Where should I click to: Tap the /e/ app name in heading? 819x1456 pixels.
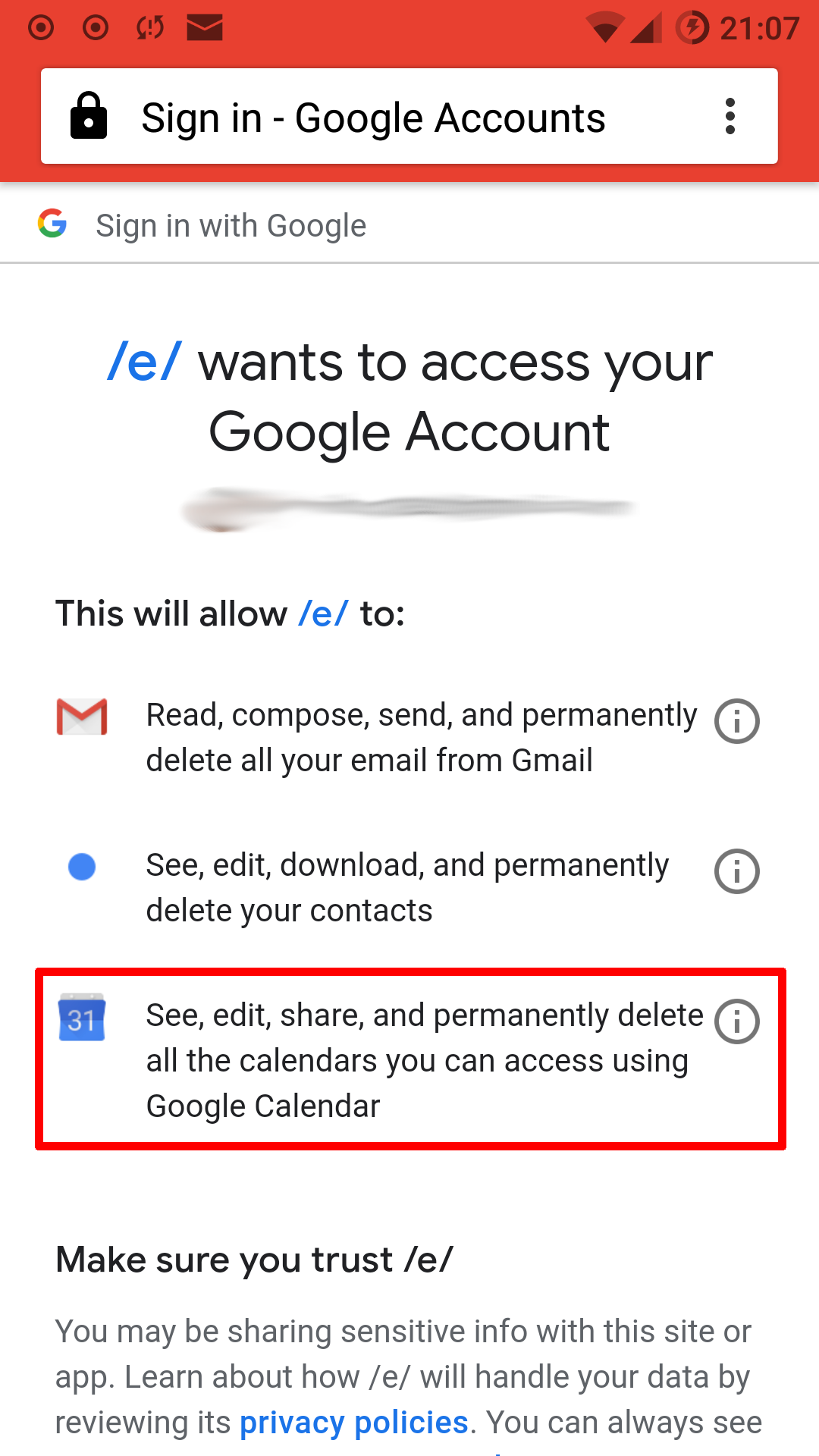(145, 362)
